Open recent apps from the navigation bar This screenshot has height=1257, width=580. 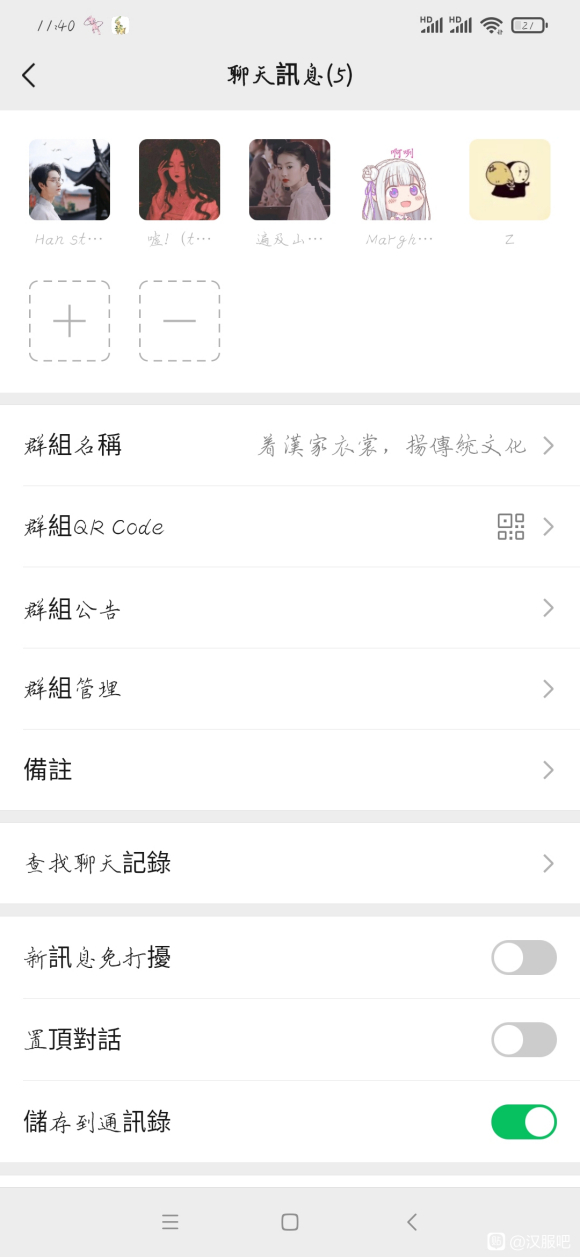coord(170,1222)
